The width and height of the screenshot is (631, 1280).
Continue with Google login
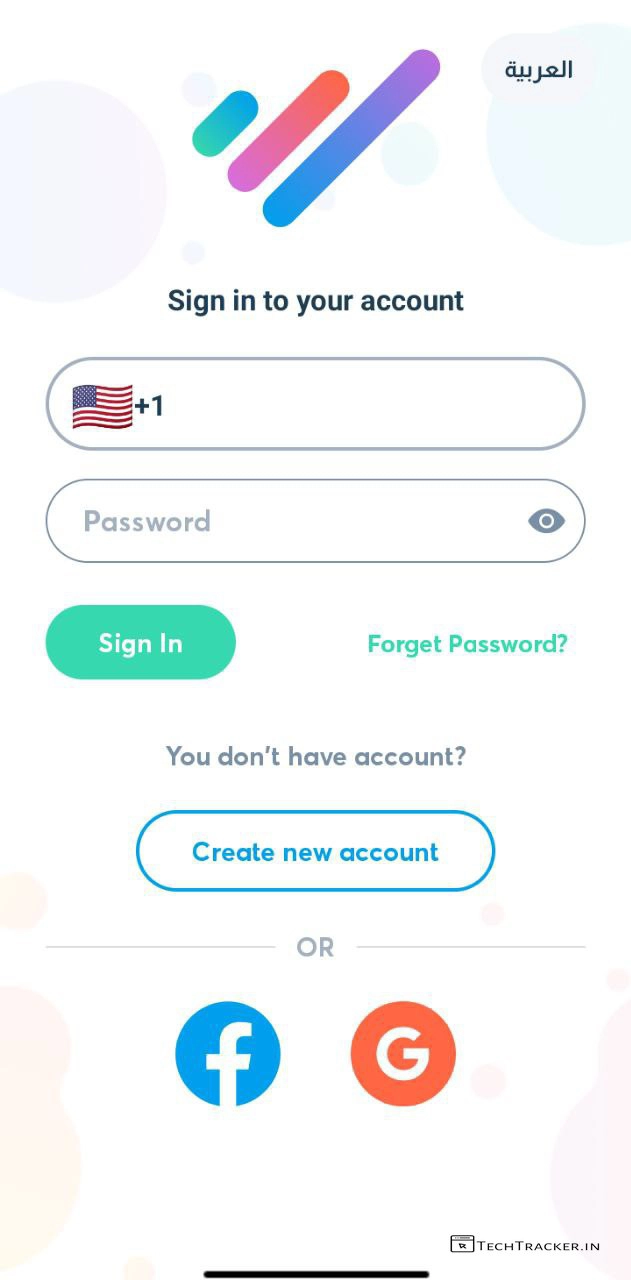pyautogui.click(x=403, y=1054)
